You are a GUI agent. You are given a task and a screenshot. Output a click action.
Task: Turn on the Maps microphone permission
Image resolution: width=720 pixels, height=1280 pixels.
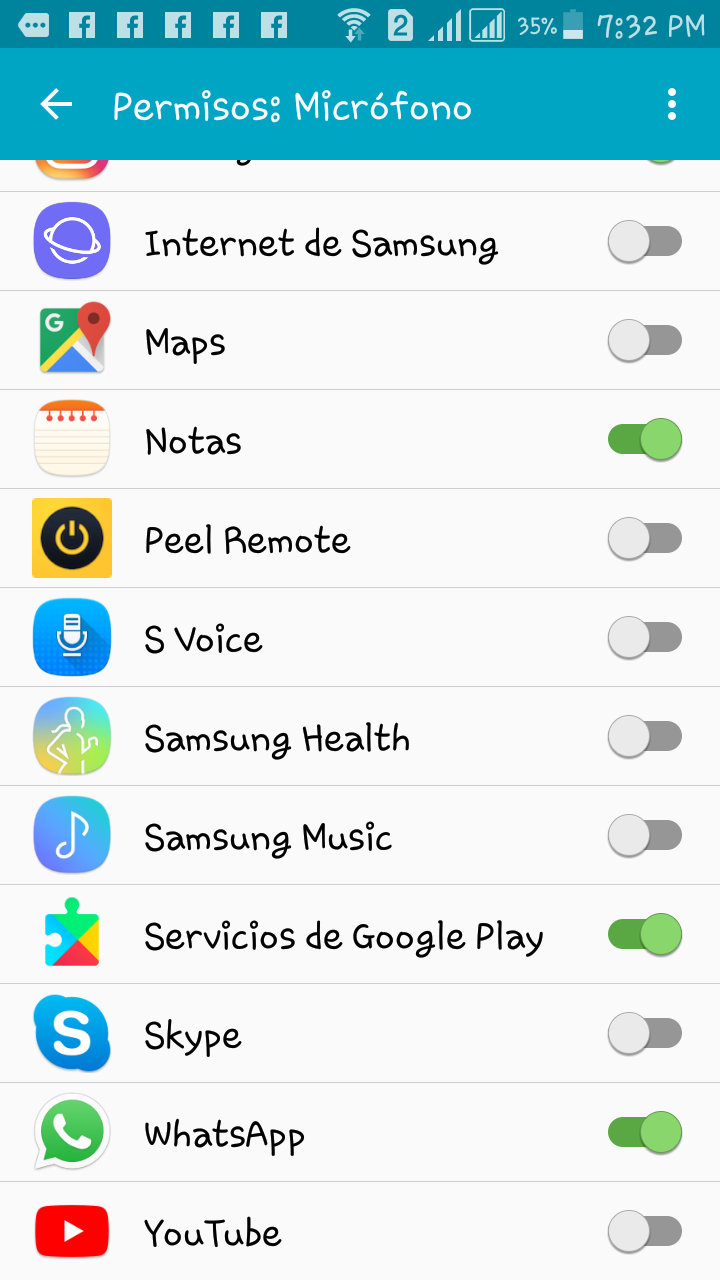click(x=645, y=341)
